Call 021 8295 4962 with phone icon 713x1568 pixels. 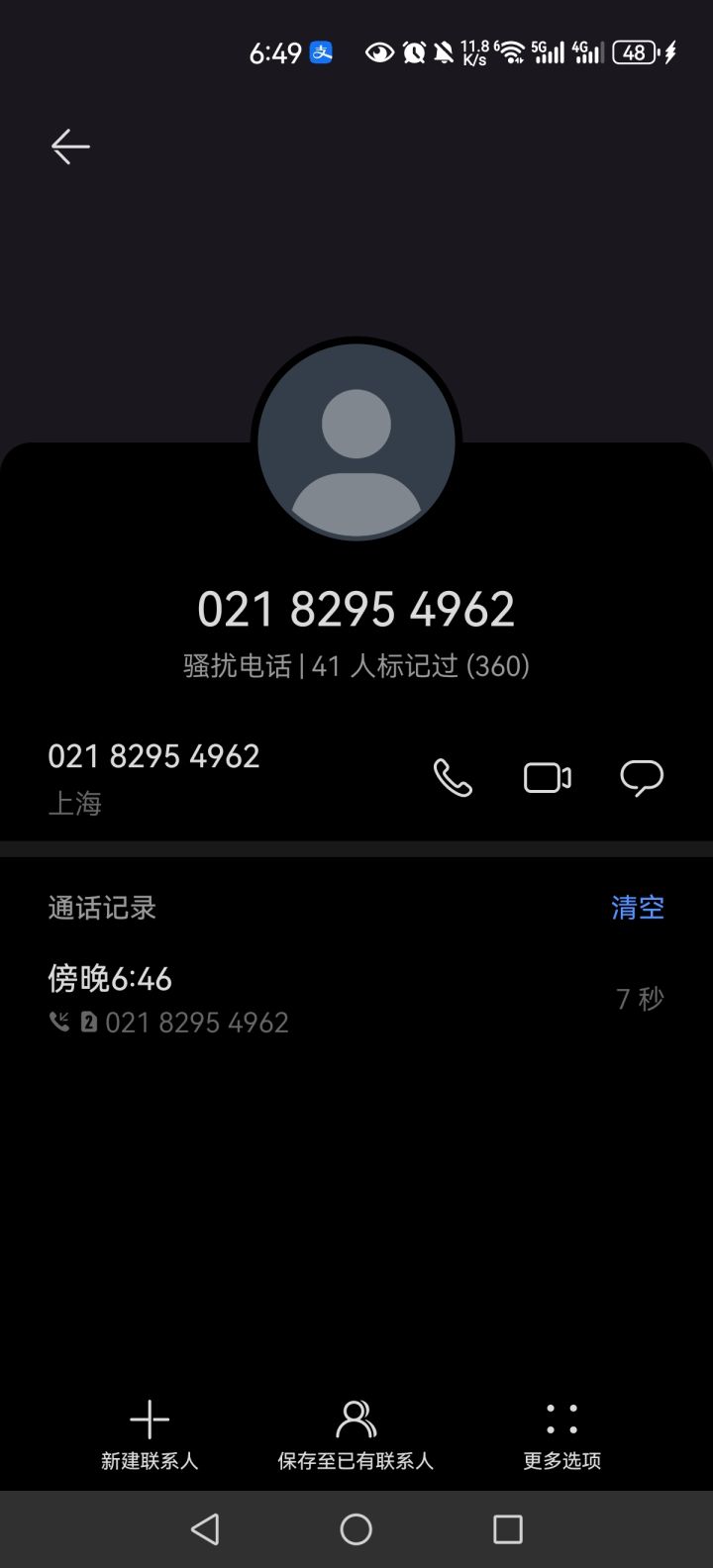pos(453,778)
